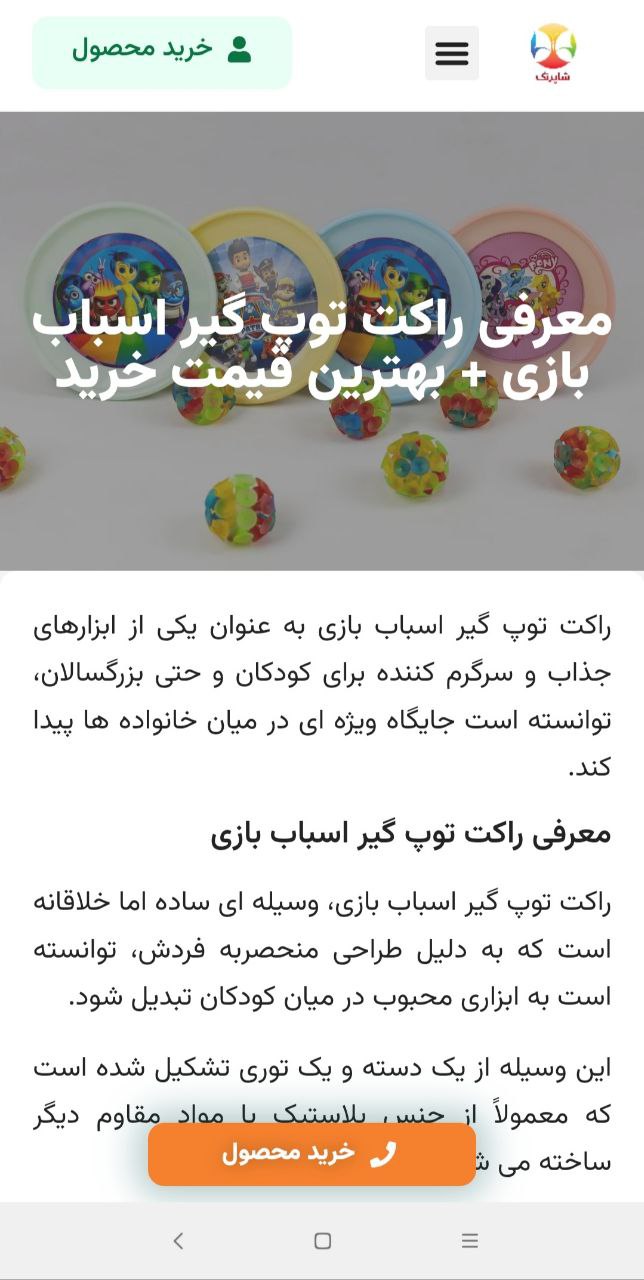Open the Shaparak site logo
The image size is (644, 1280).
pos(553,52)
